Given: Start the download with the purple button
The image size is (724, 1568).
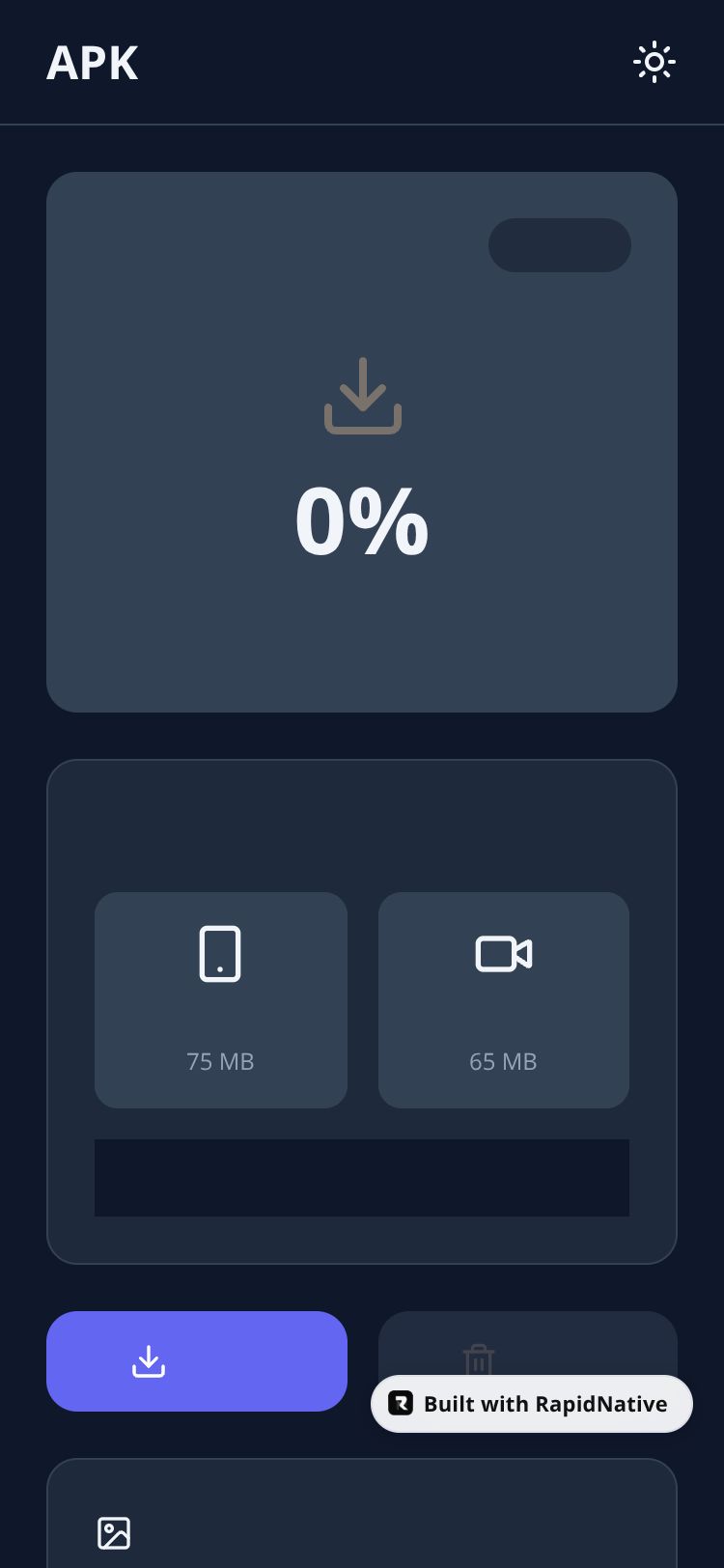Looking at the screenshot, I should coord(197,1360).
